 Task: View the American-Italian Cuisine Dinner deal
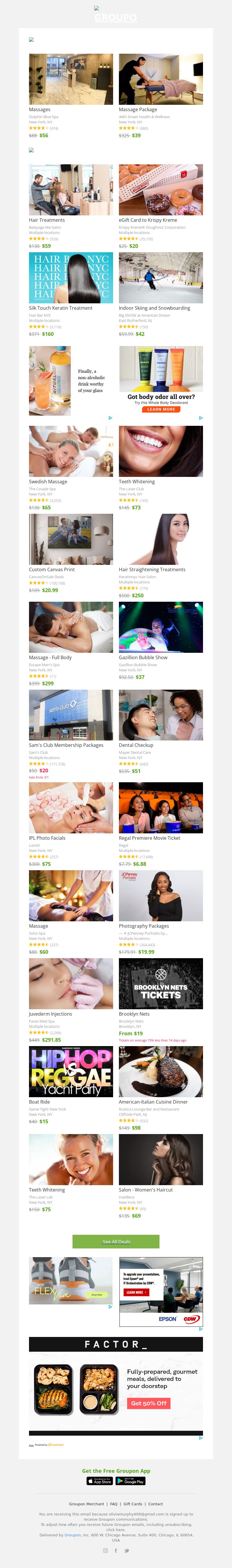(x=161, y=1071)
